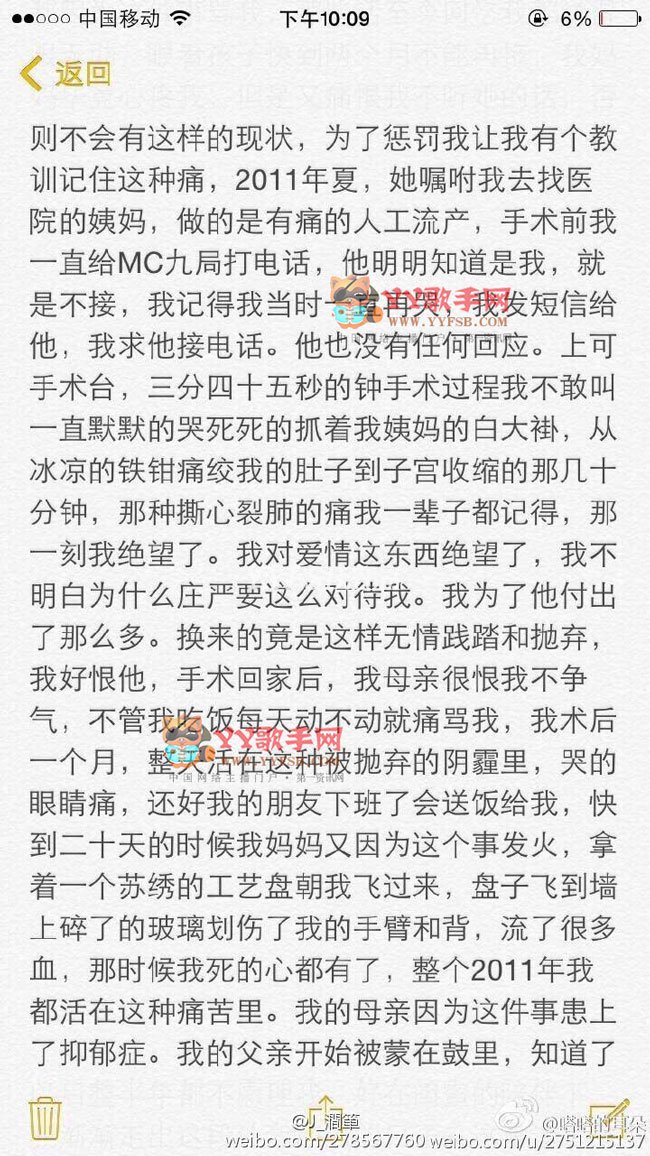This screenshot has width=650, height=1156.
Task: Open the share icon for this note
Action: click(x=324, y=1112)
